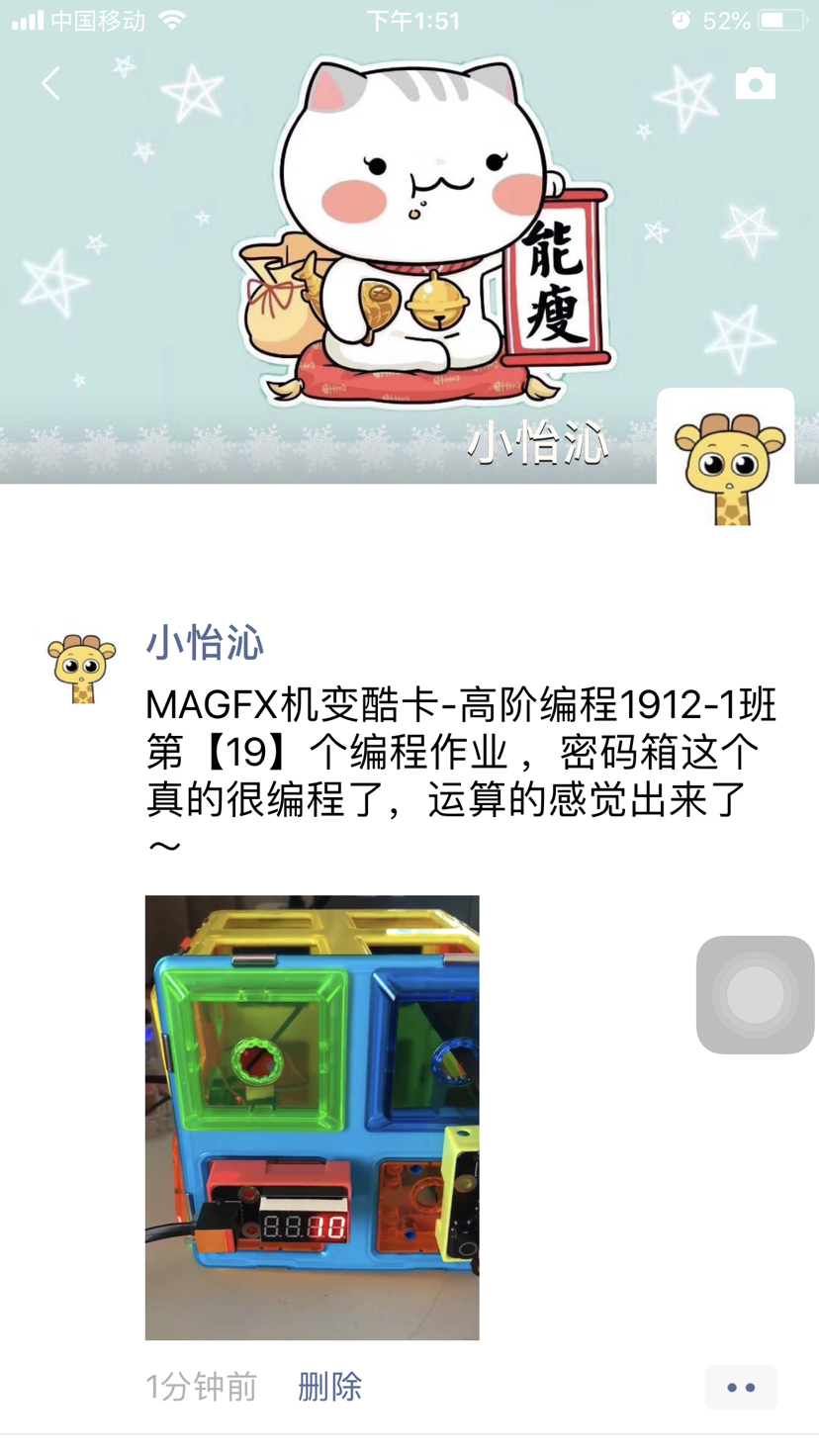Tap the giraffe profile avatar on the cover
Image resolution: width=819 pixels, height=1456 pixels.
click(x=726, y=459)
